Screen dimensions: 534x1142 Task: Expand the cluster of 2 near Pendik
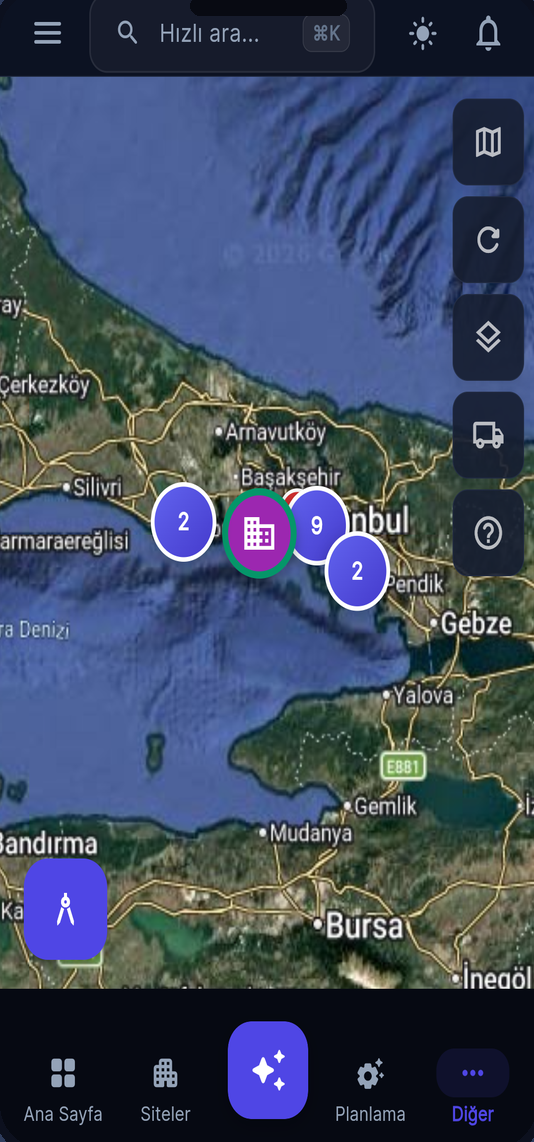357,571
